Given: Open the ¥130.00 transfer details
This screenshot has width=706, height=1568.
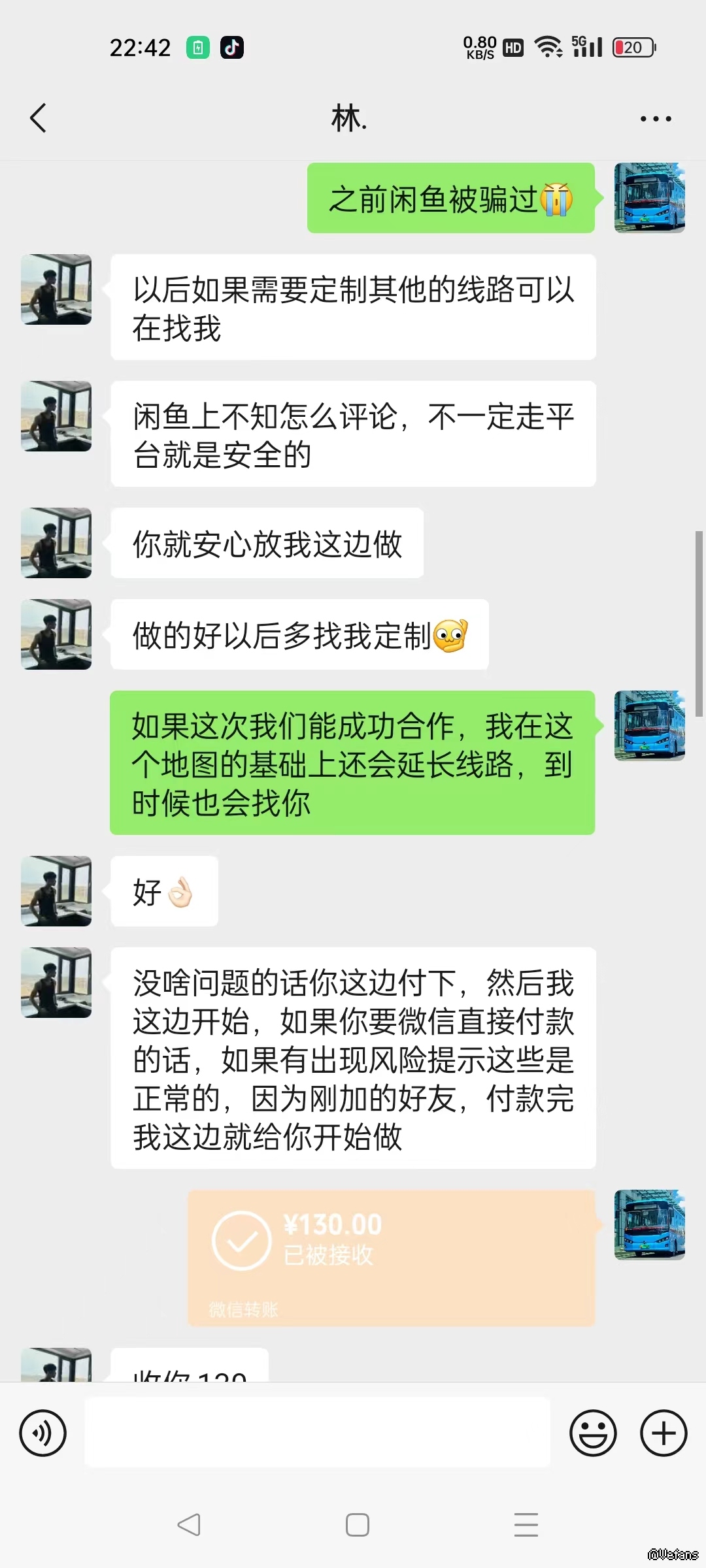Looking at the screenshot, I should tap(391, 1257).
